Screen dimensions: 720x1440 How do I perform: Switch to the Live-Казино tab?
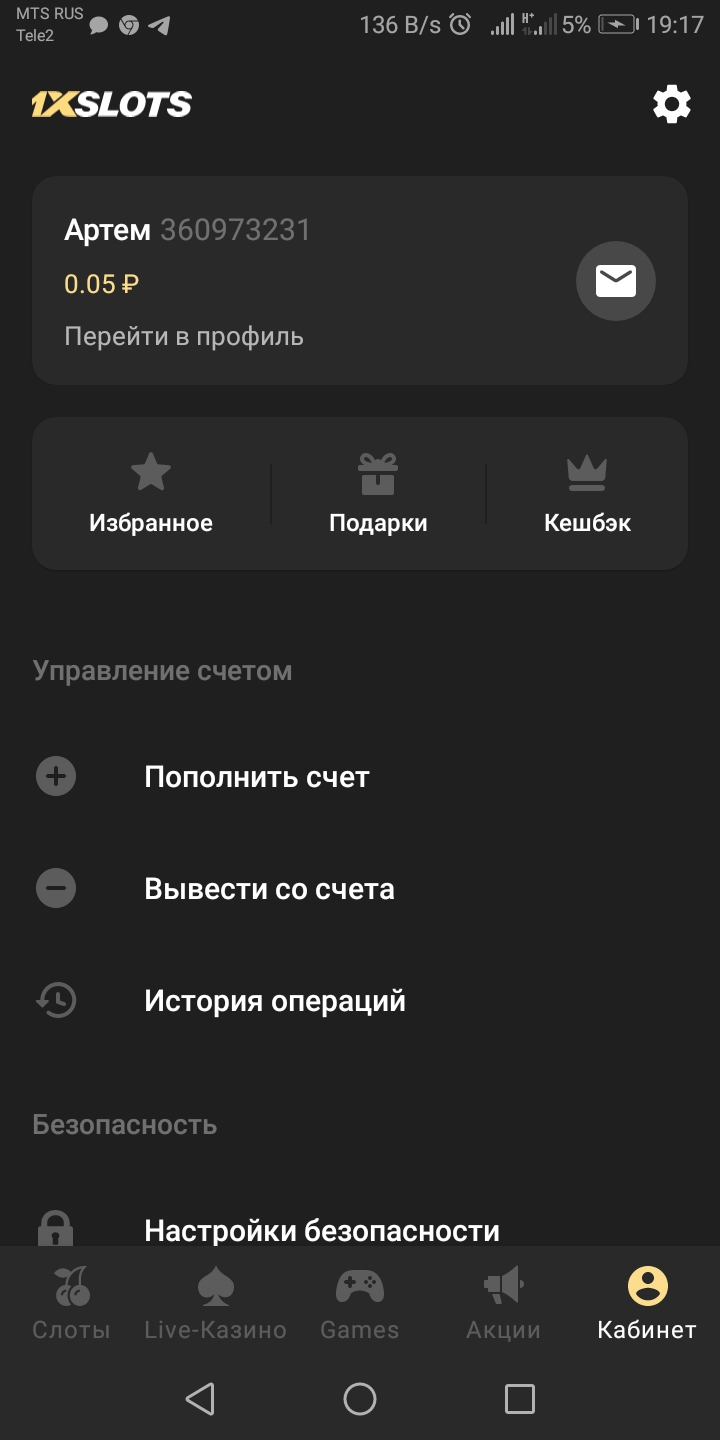(x=215, y=1303)
